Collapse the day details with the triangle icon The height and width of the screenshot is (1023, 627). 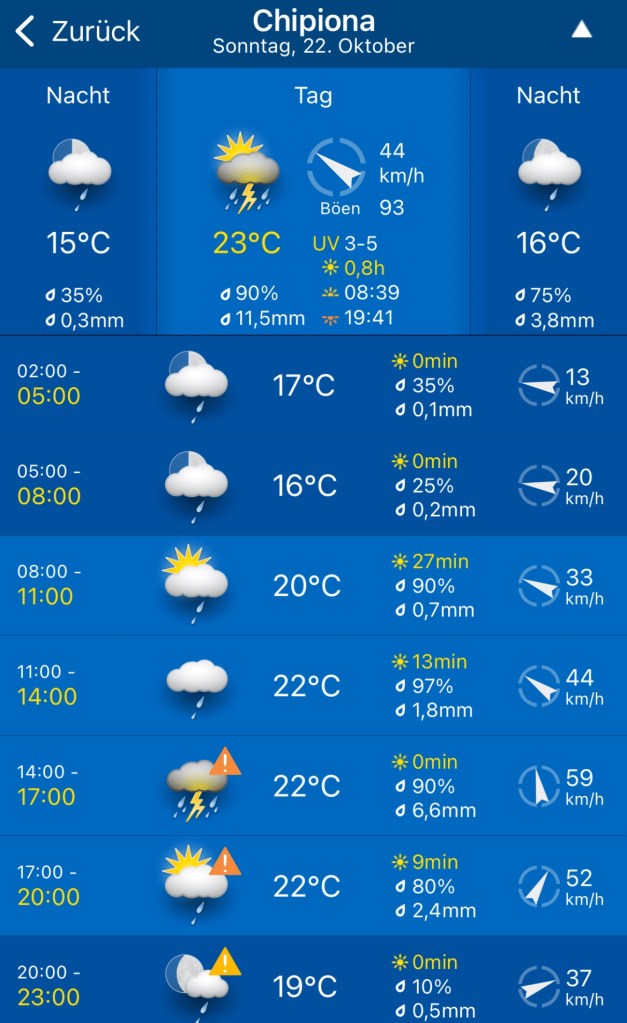click(581, 30)
